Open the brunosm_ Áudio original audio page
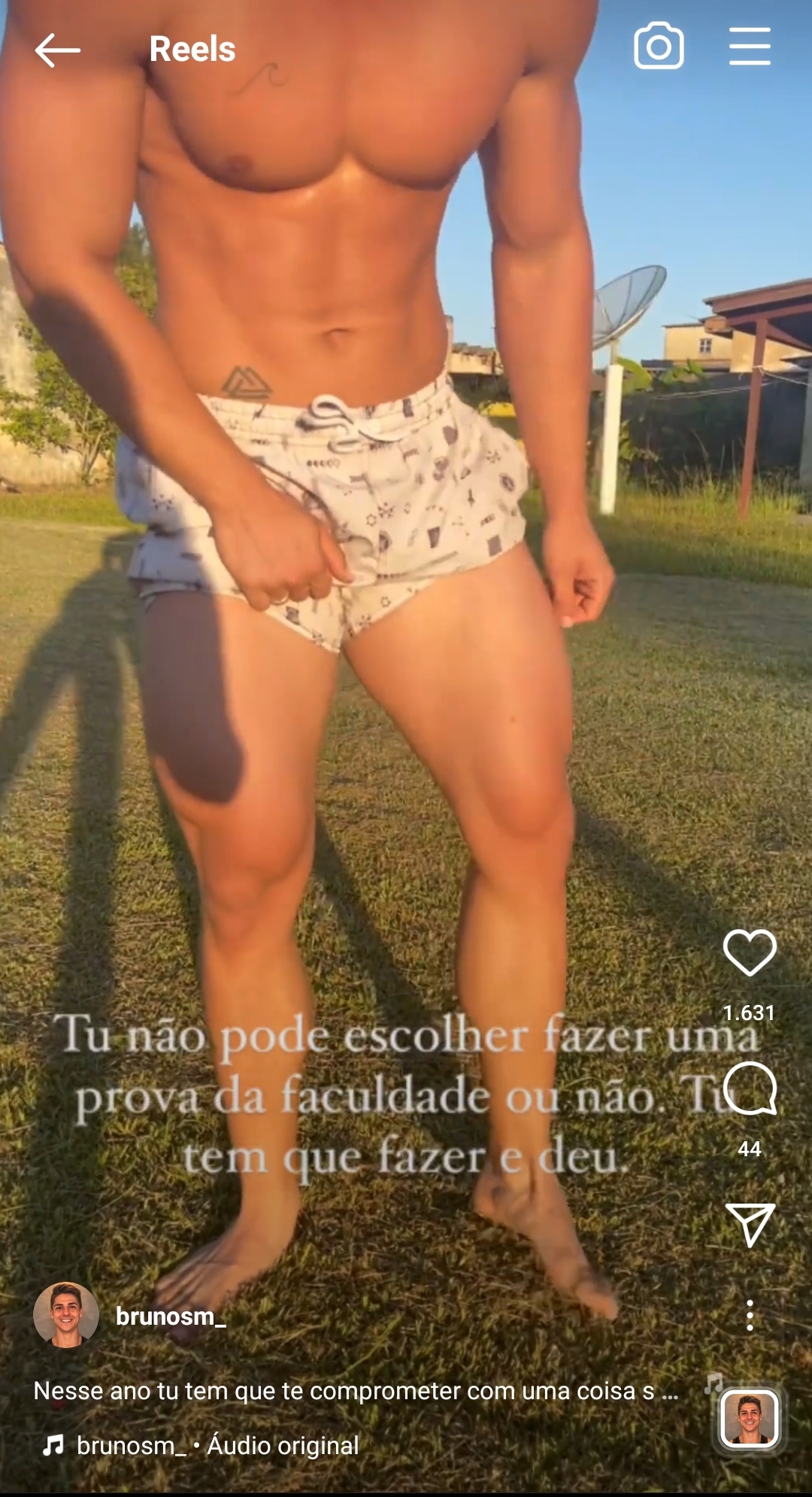812x1497 pixels. pyautogui.click(x=217, y=1446)
